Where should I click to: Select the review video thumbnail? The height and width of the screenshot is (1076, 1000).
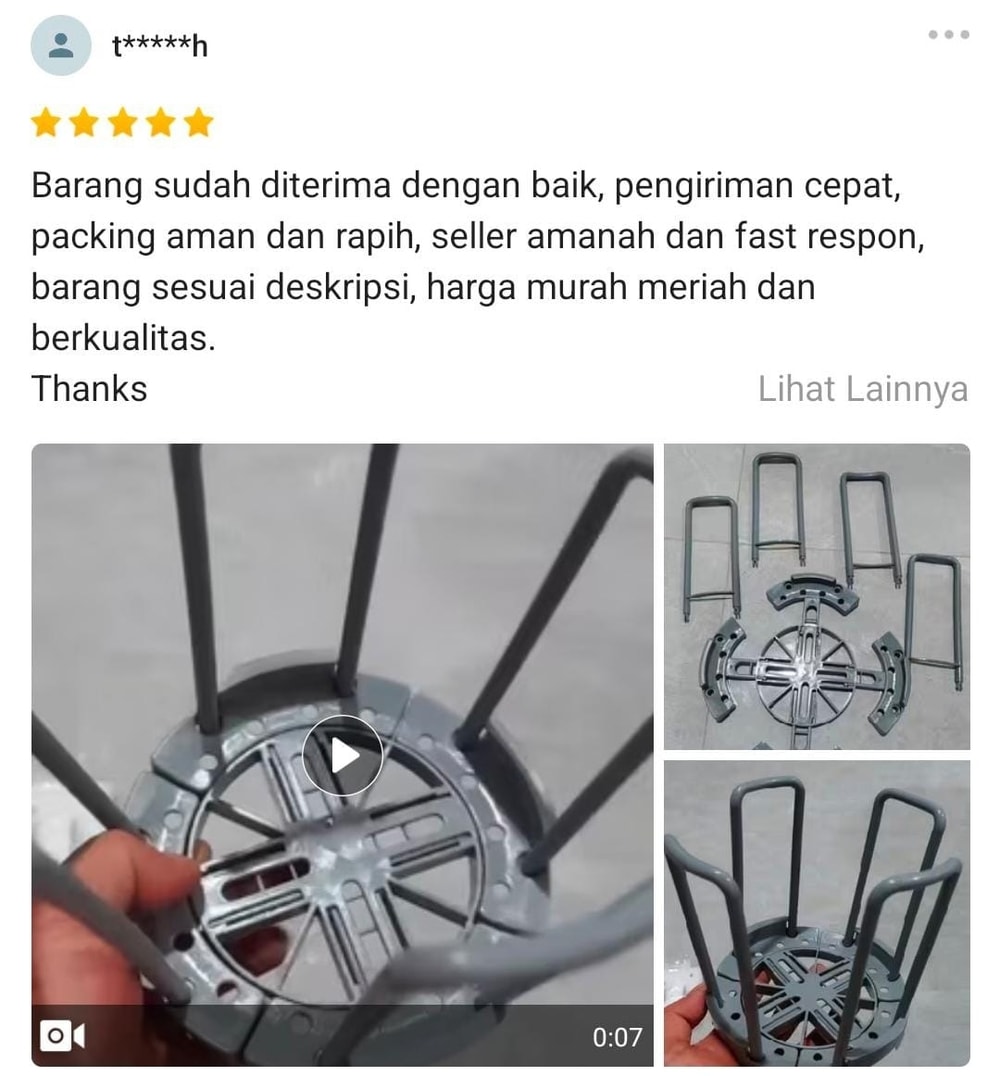coord(340,755)
